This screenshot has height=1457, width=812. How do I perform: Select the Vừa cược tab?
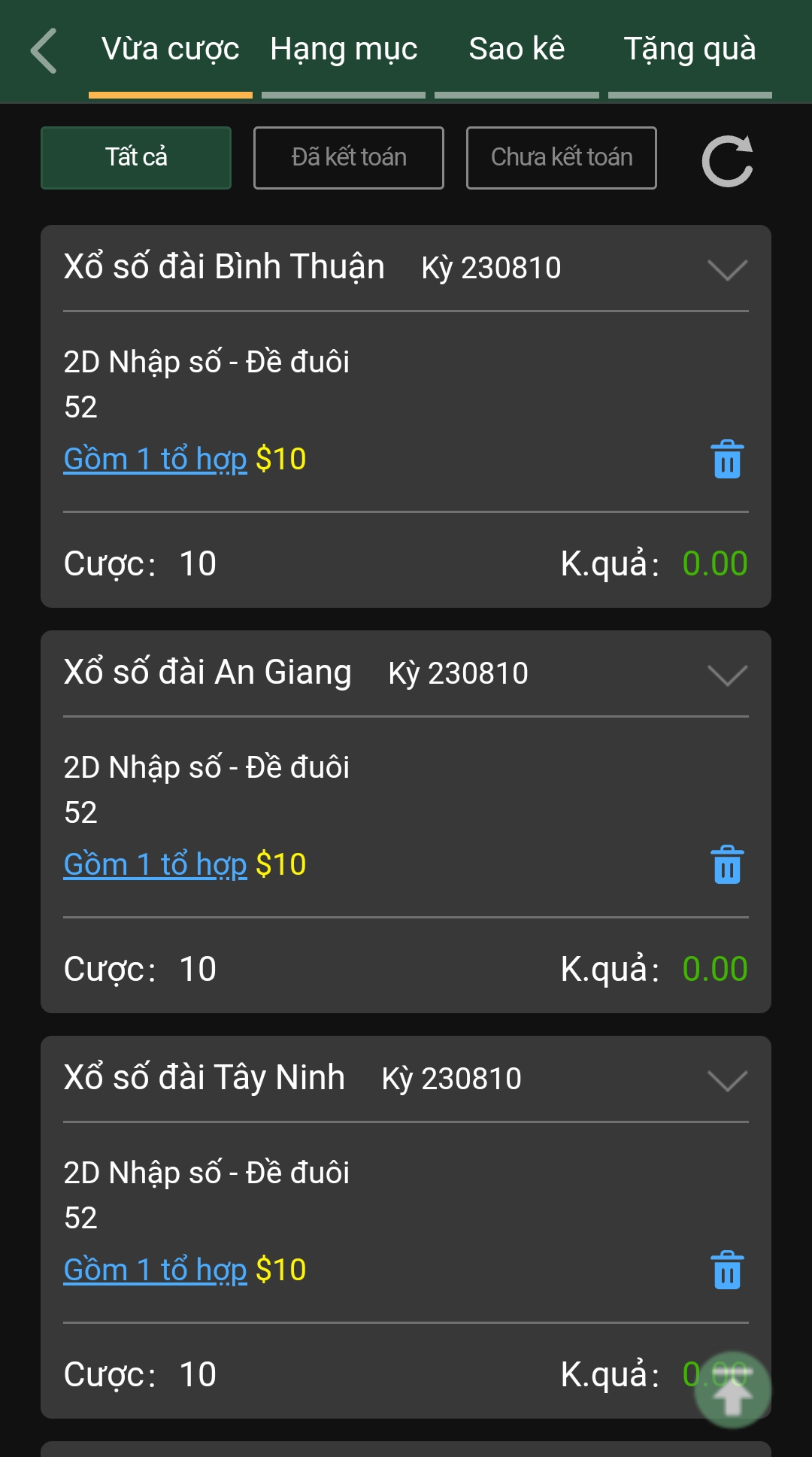[x=171, y=50]
